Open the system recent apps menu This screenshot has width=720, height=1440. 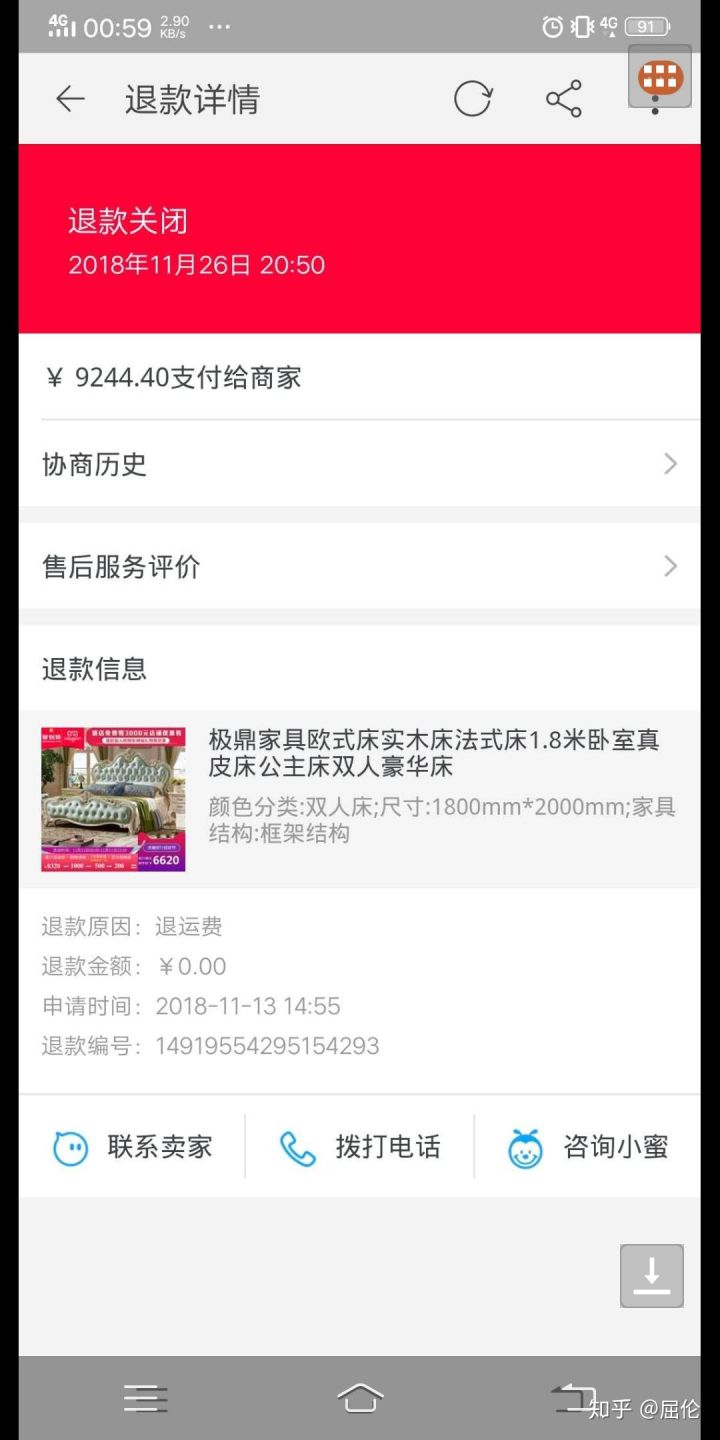(145, 1397)
